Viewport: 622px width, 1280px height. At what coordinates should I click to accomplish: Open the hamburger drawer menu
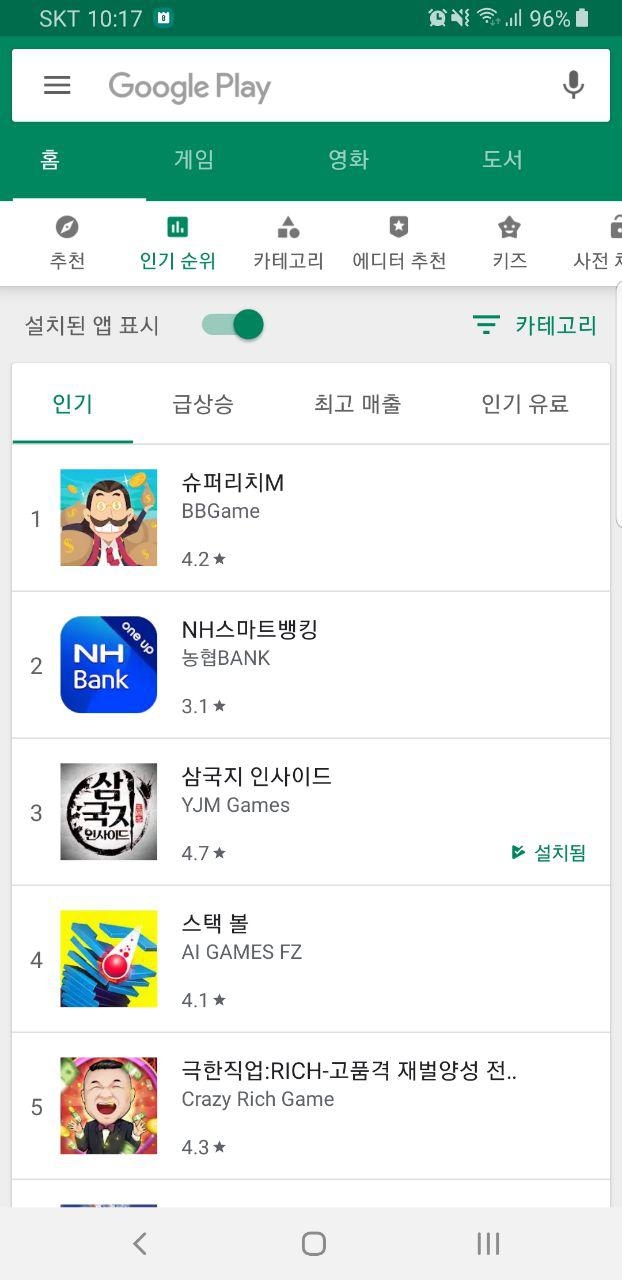point(57,86)
